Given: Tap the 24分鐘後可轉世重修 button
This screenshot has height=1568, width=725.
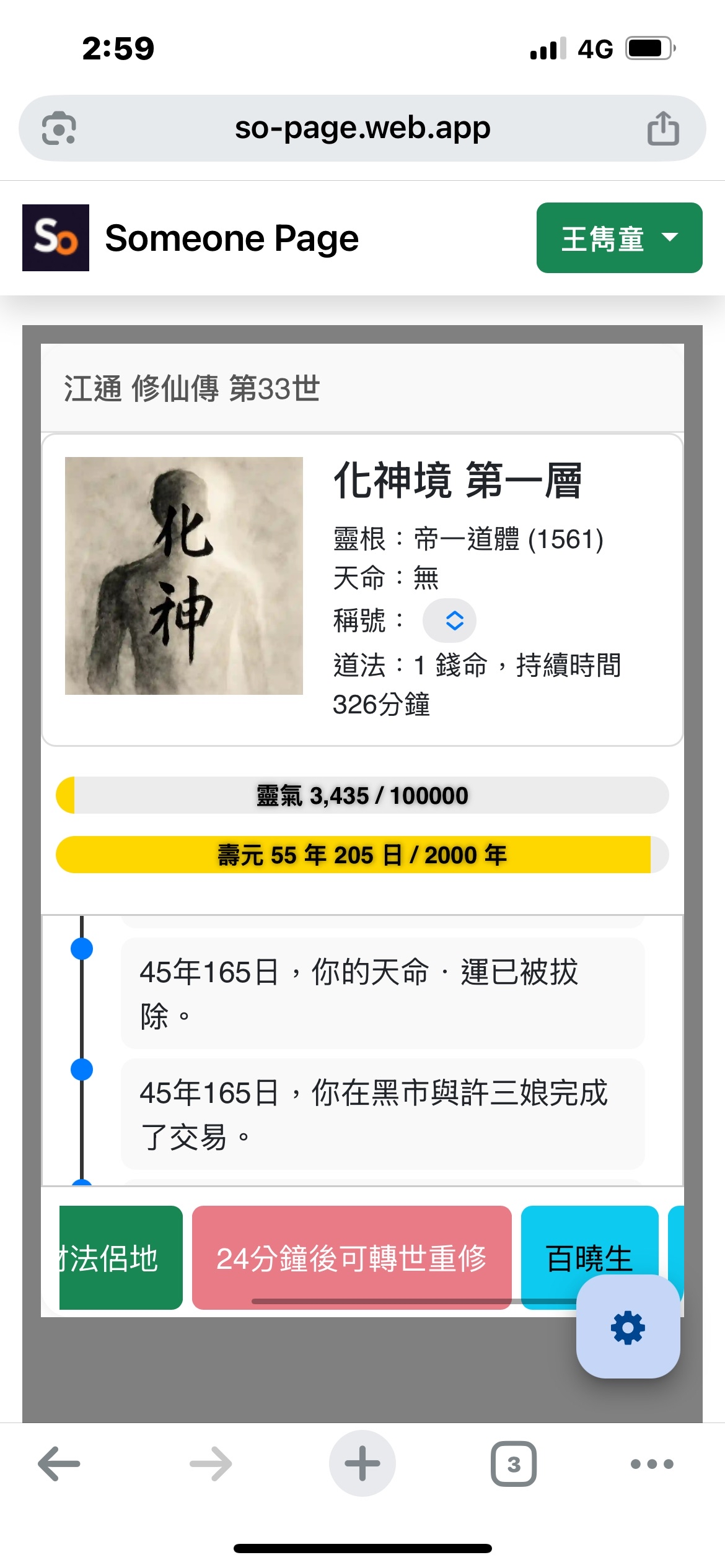Looking at the screenshot, I should pyautogui.click(x=351, y=1257).
